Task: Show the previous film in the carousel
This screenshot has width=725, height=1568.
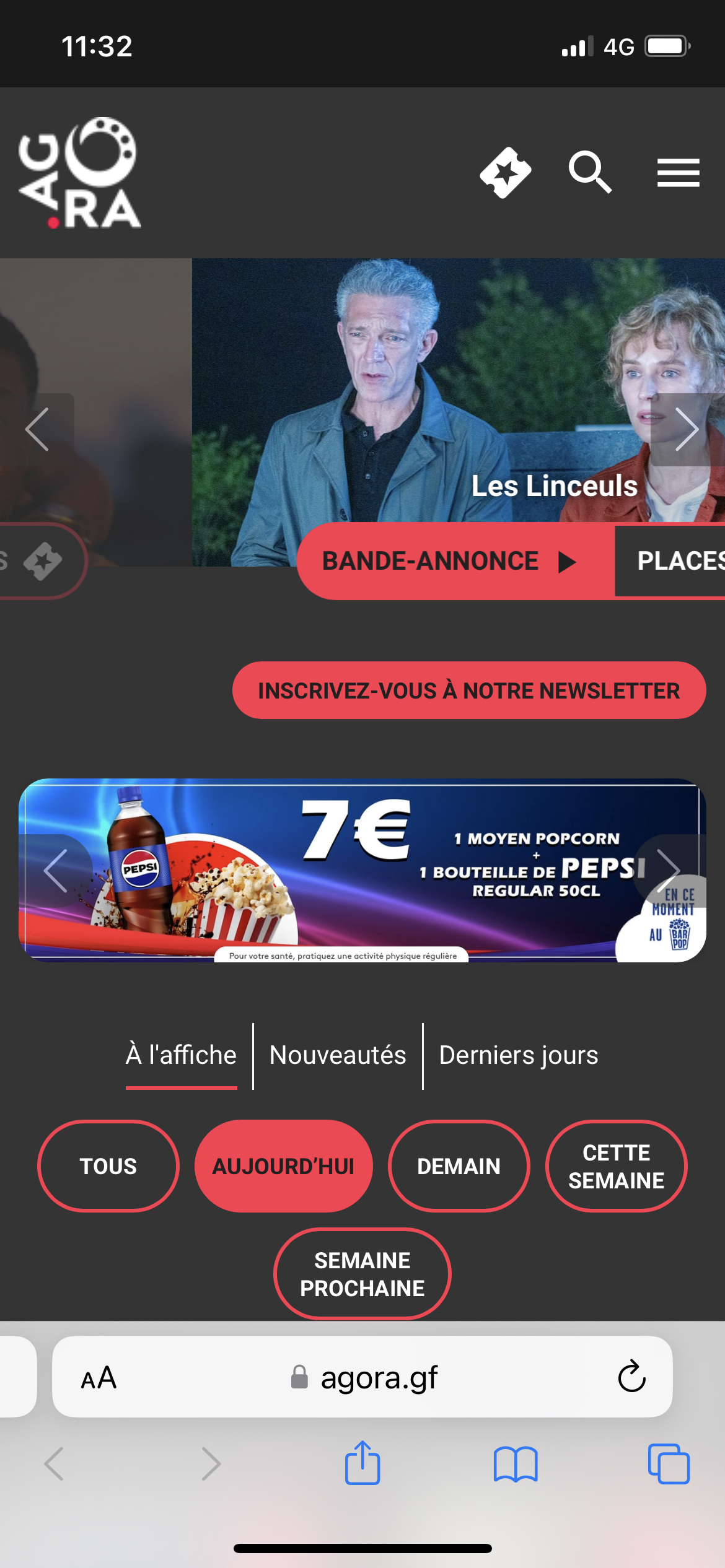Action: tap(37, 429)
